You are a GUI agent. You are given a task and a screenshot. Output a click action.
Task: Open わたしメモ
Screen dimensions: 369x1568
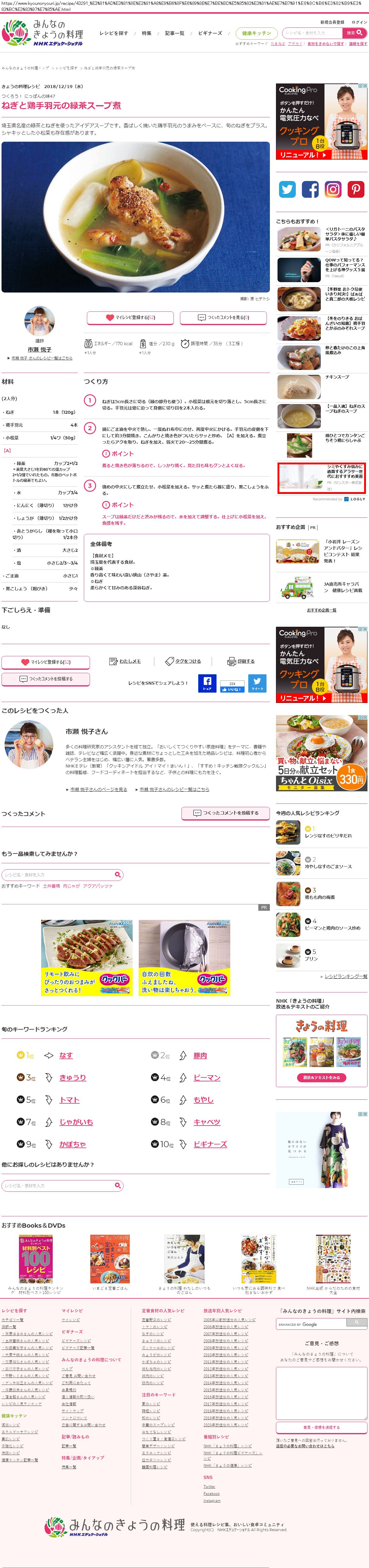(125, 662)
